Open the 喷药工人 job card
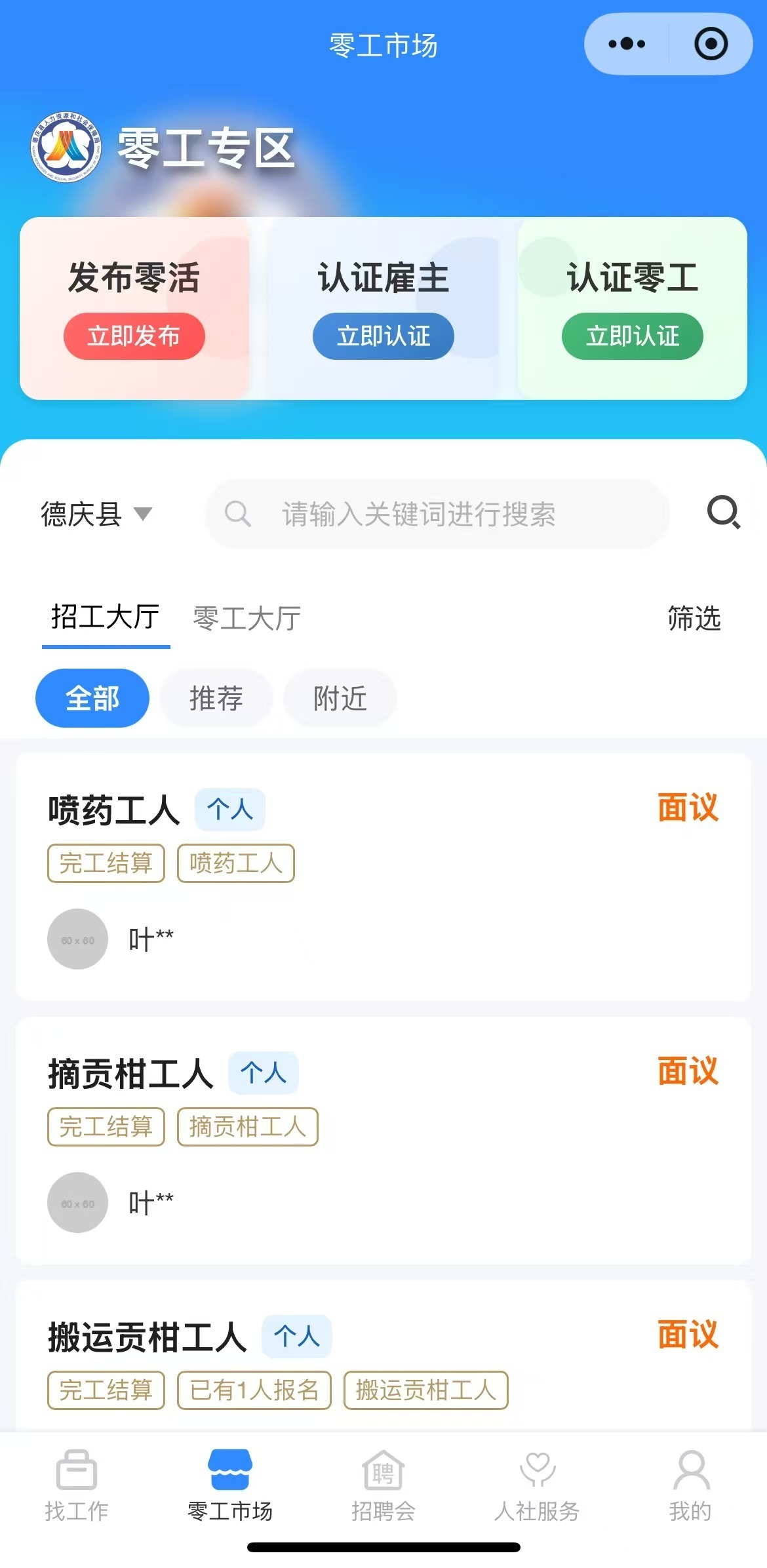This screenshot has height=1568, width=767. (x=383, y=876)
